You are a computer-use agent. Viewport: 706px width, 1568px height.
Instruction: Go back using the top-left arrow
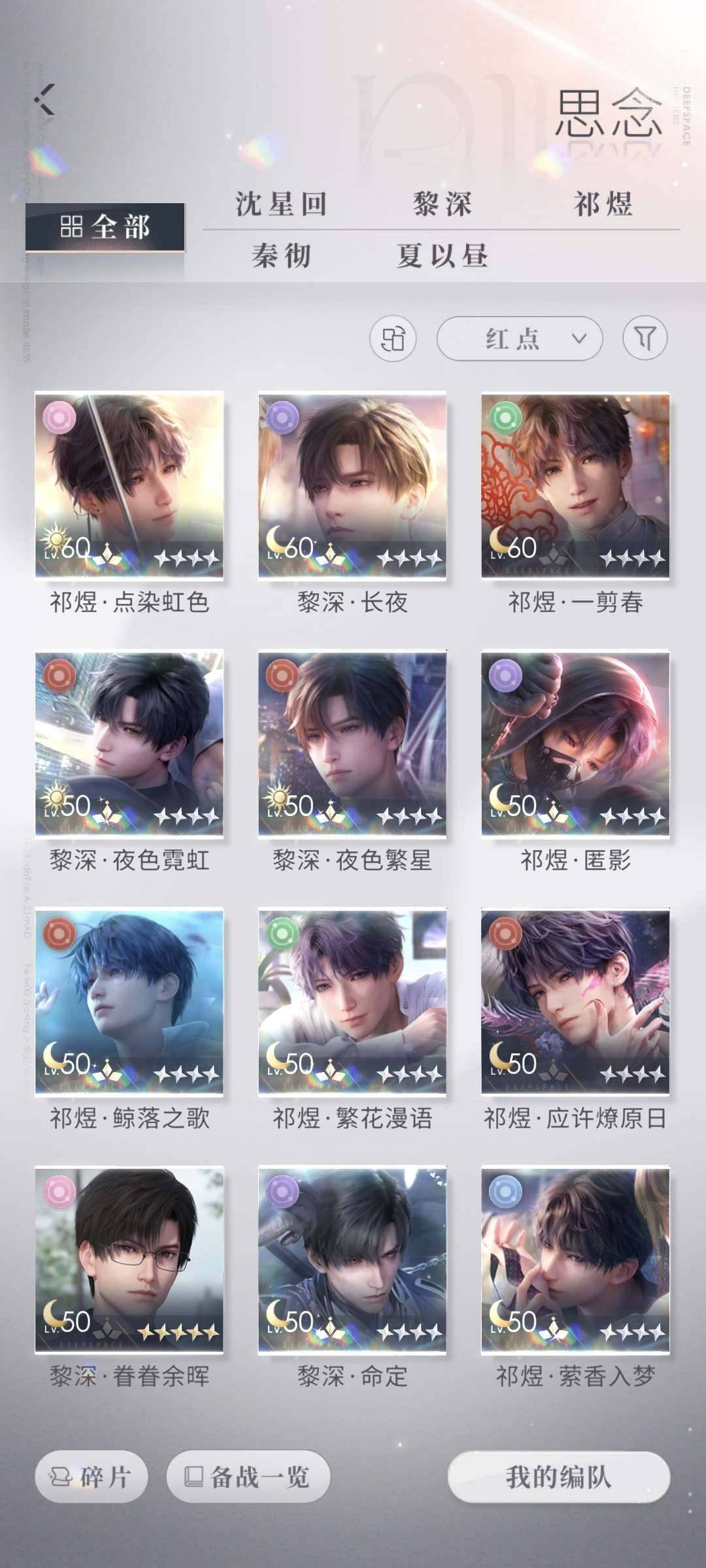(44, 99)
